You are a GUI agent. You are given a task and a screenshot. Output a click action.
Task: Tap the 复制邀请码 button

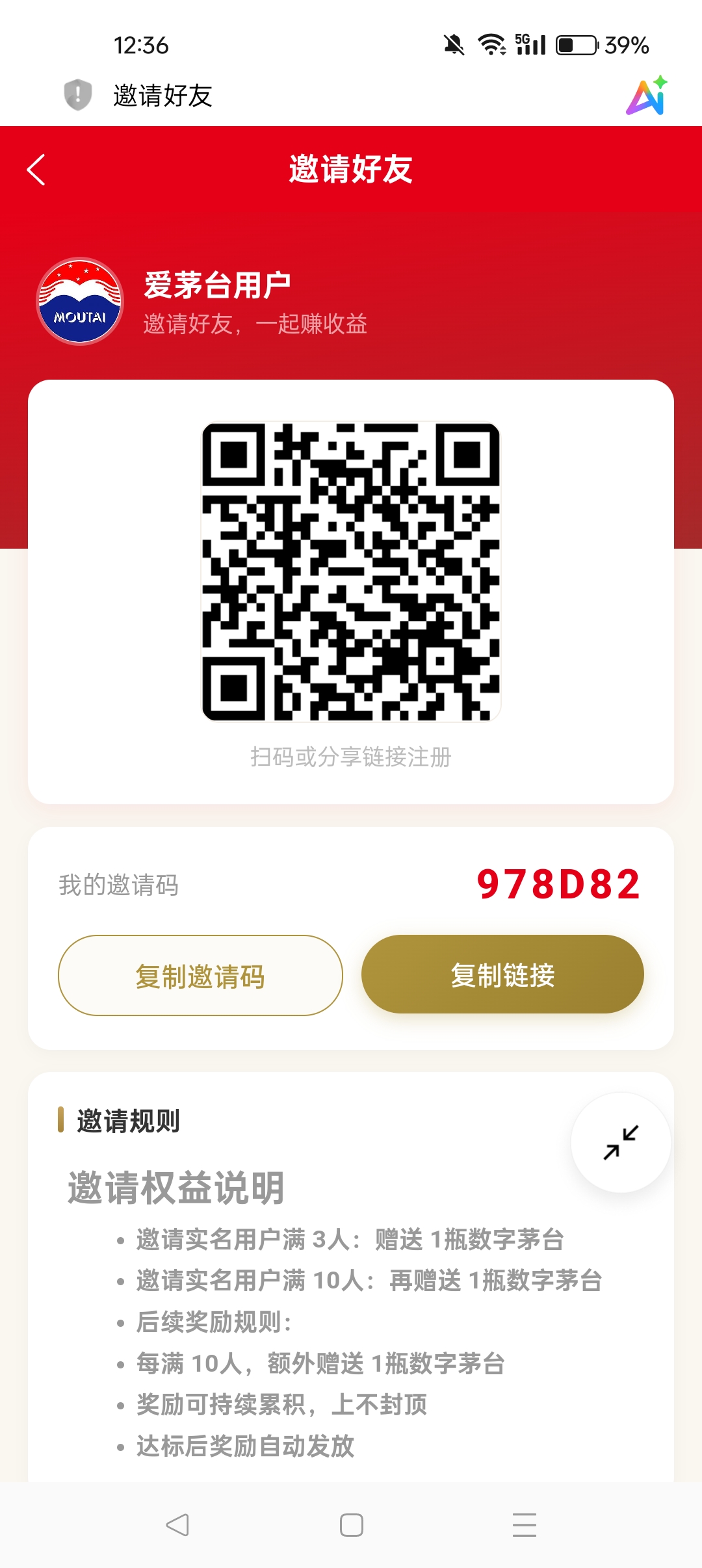click(x=200, y=975)
